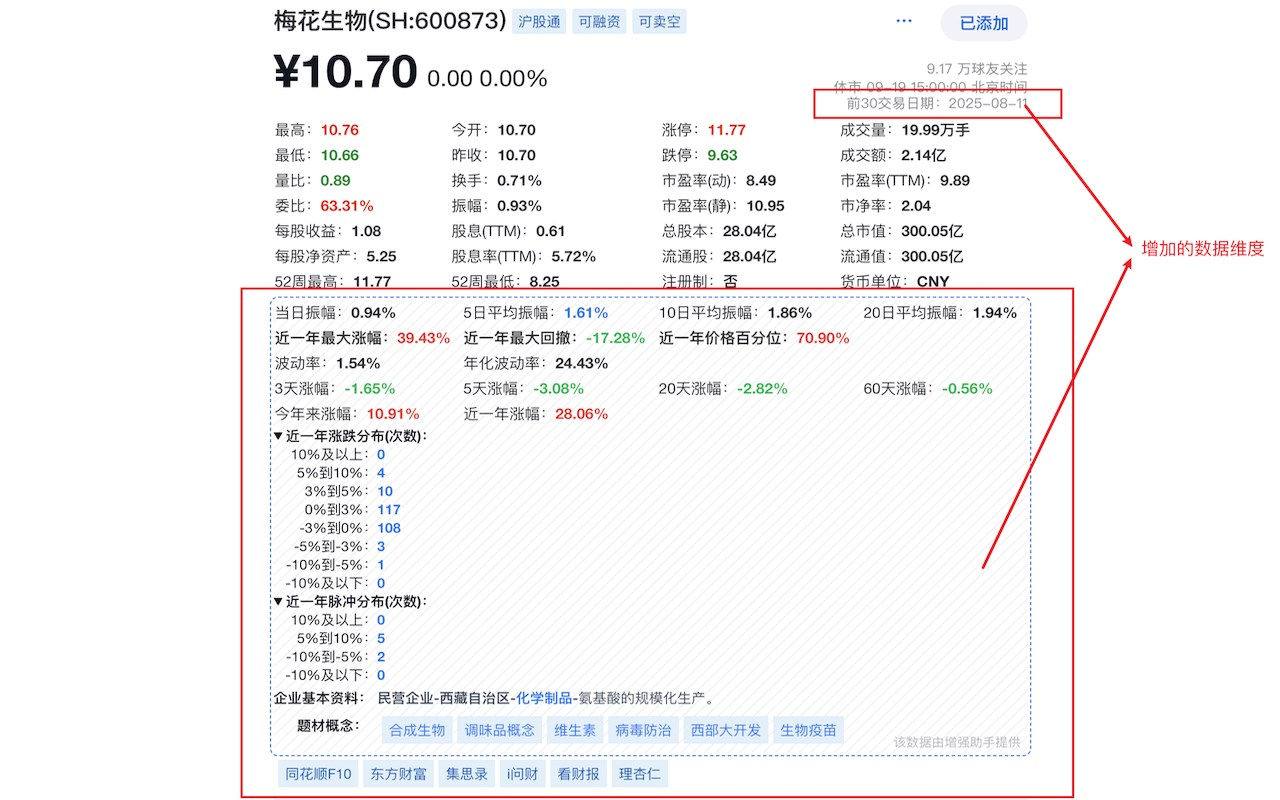
Task: Open the 沪股通 tag
Action: (x=539, y=21)
